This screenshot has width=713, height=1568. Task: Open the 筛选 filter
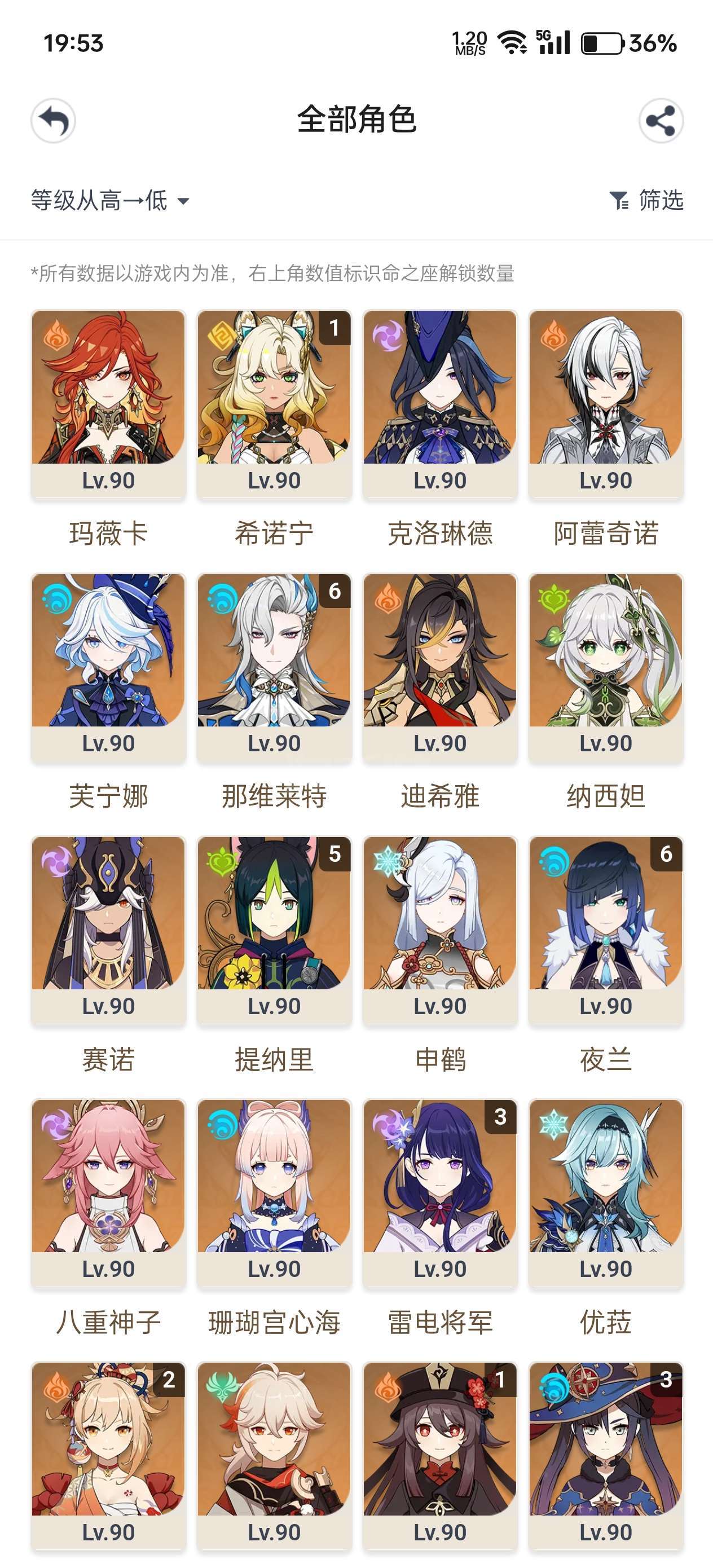(646, 200)
